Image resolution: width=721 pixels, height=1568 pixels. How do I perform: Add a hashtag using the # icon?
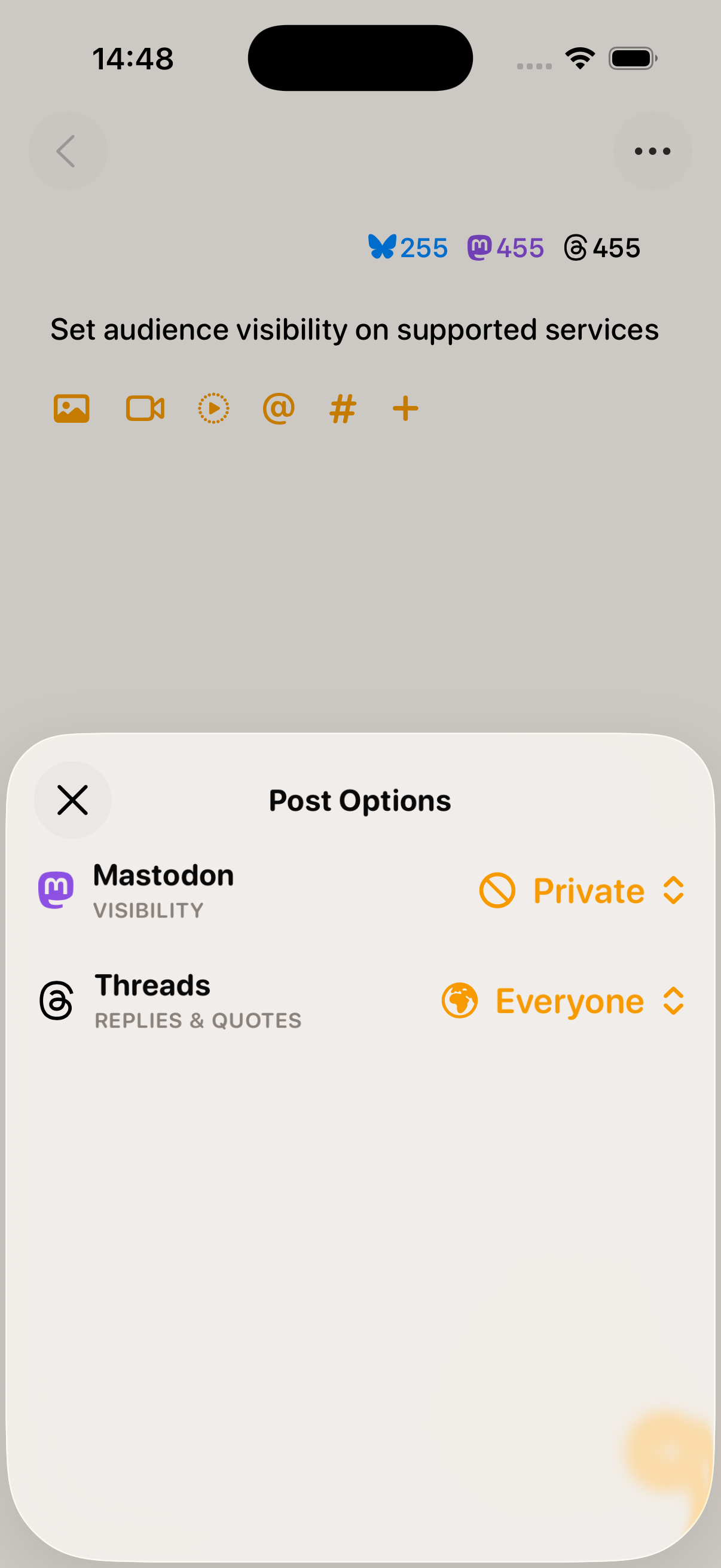pyautogui.click(x=341, y=408)
